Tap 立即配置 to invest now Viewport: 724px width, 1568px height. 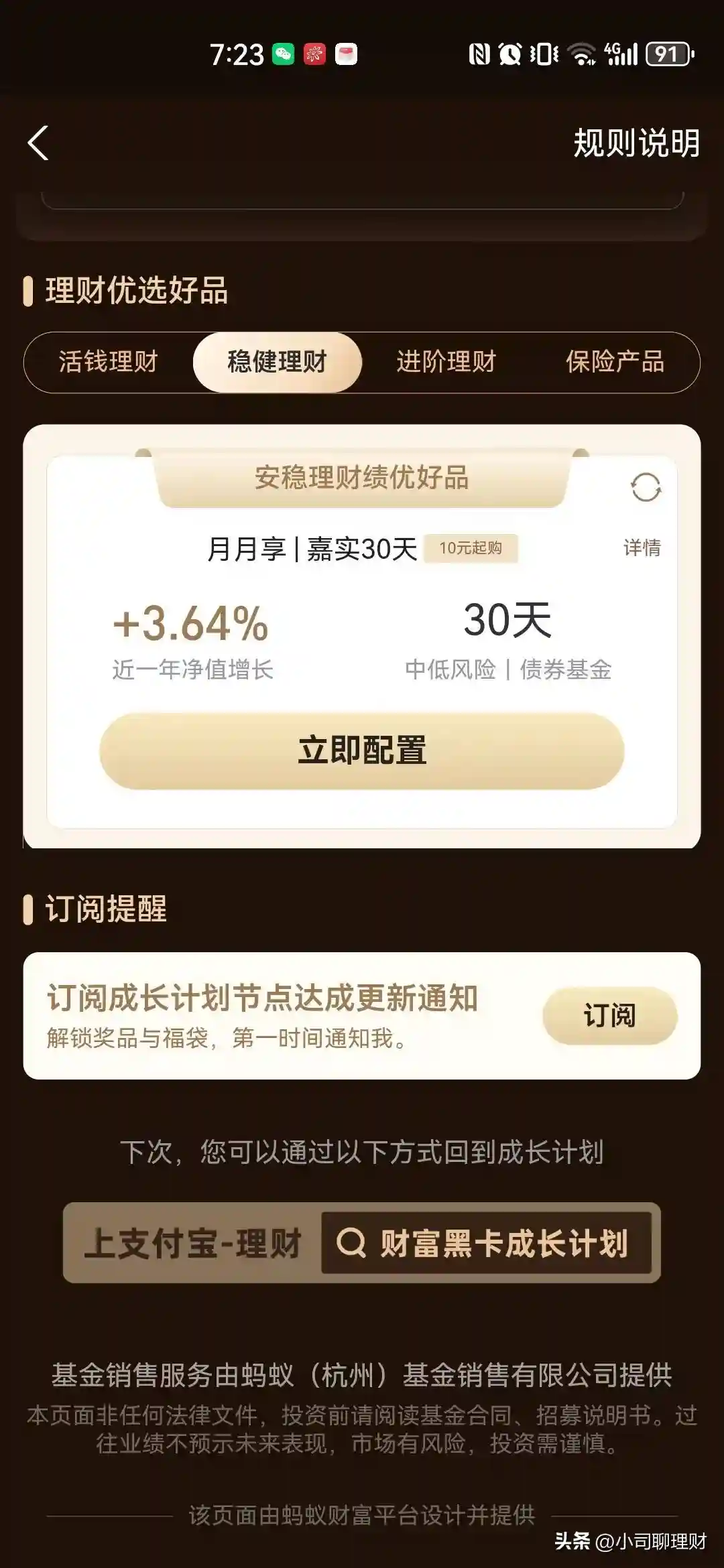coord(362,750)
